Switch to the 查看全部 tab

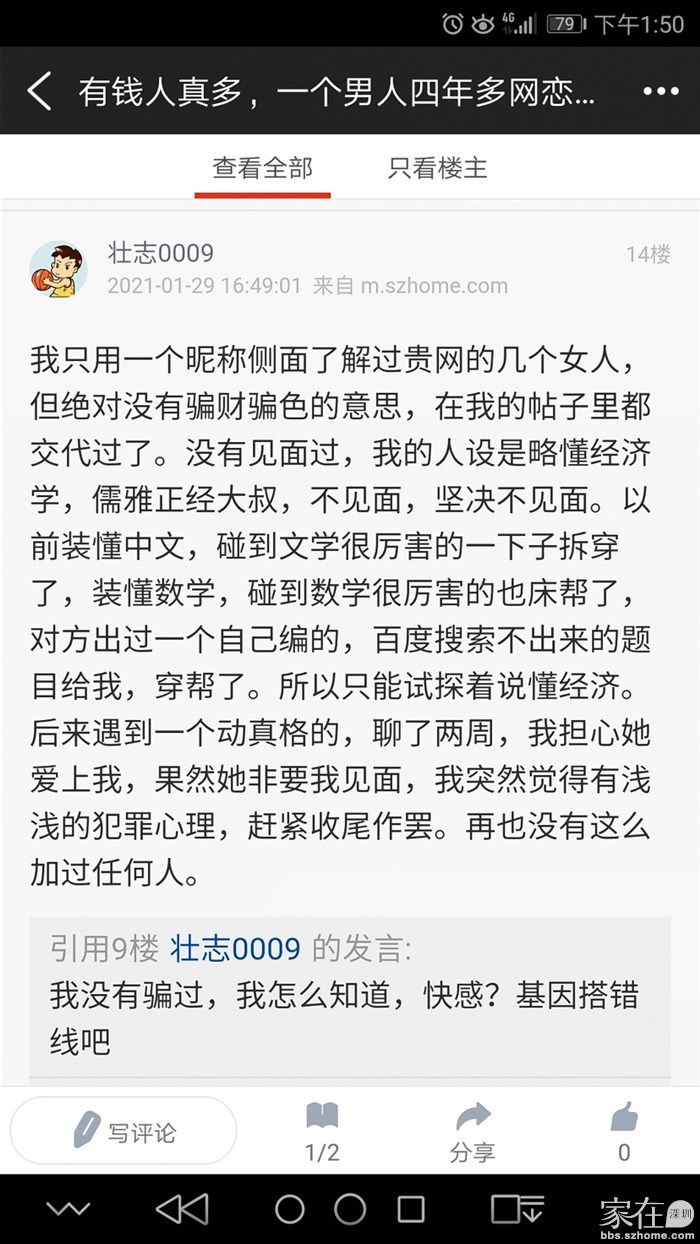coord(262,167)
